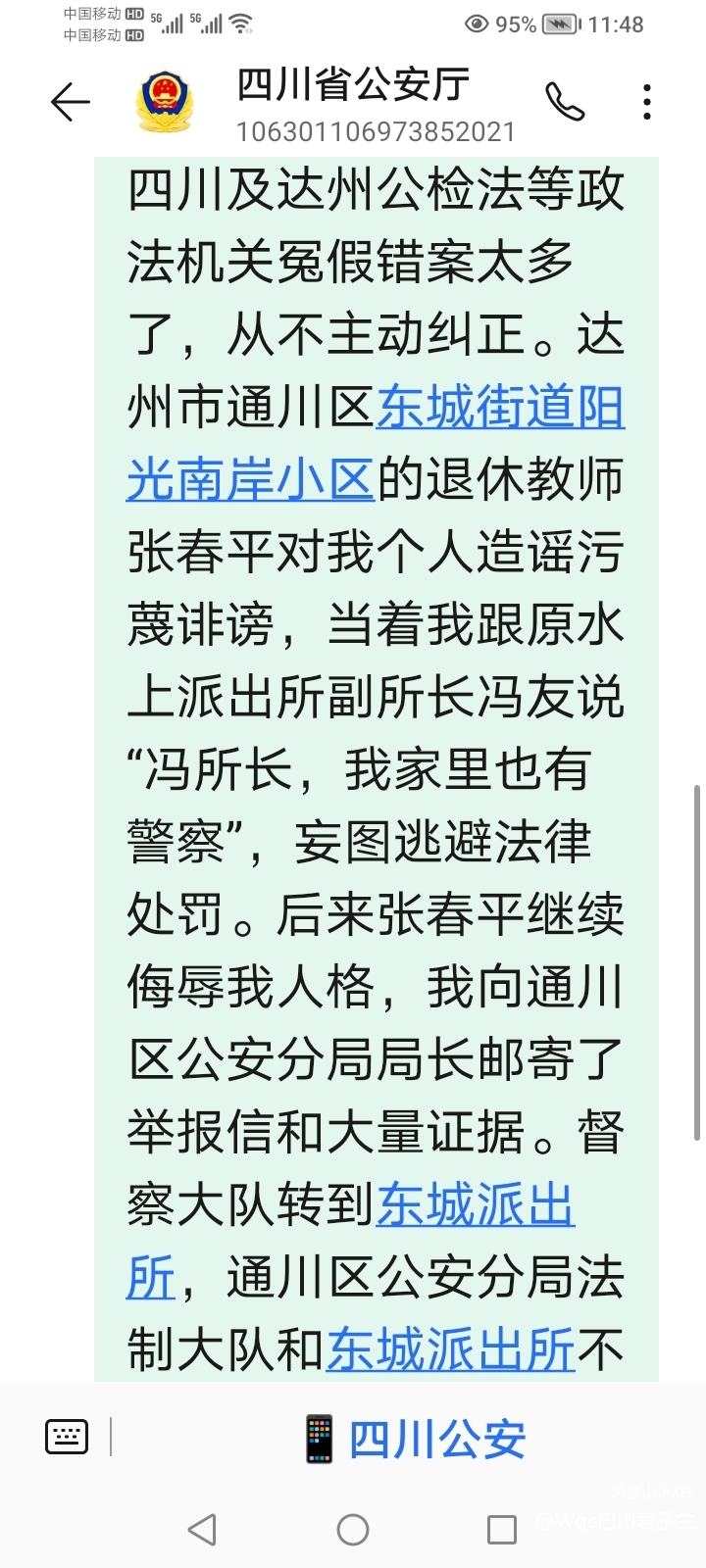
Task: Open the 四川省公安厅 avatar profile
Action: pos(165,102)
